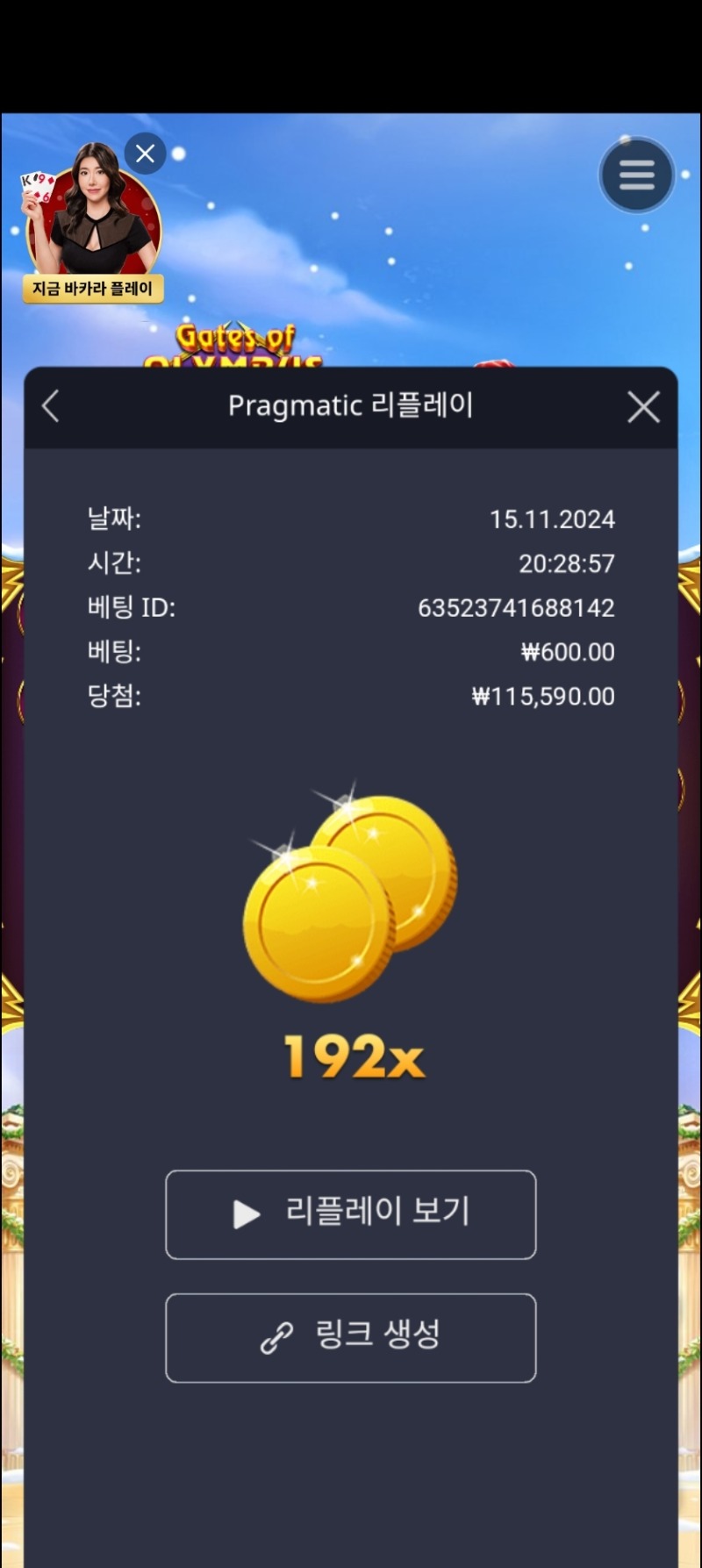Image resolution: width=702 pixels, height=1568 pixels.
Task: Tap the 리플레이 보기 button
Action: [x=350, y=1214]
